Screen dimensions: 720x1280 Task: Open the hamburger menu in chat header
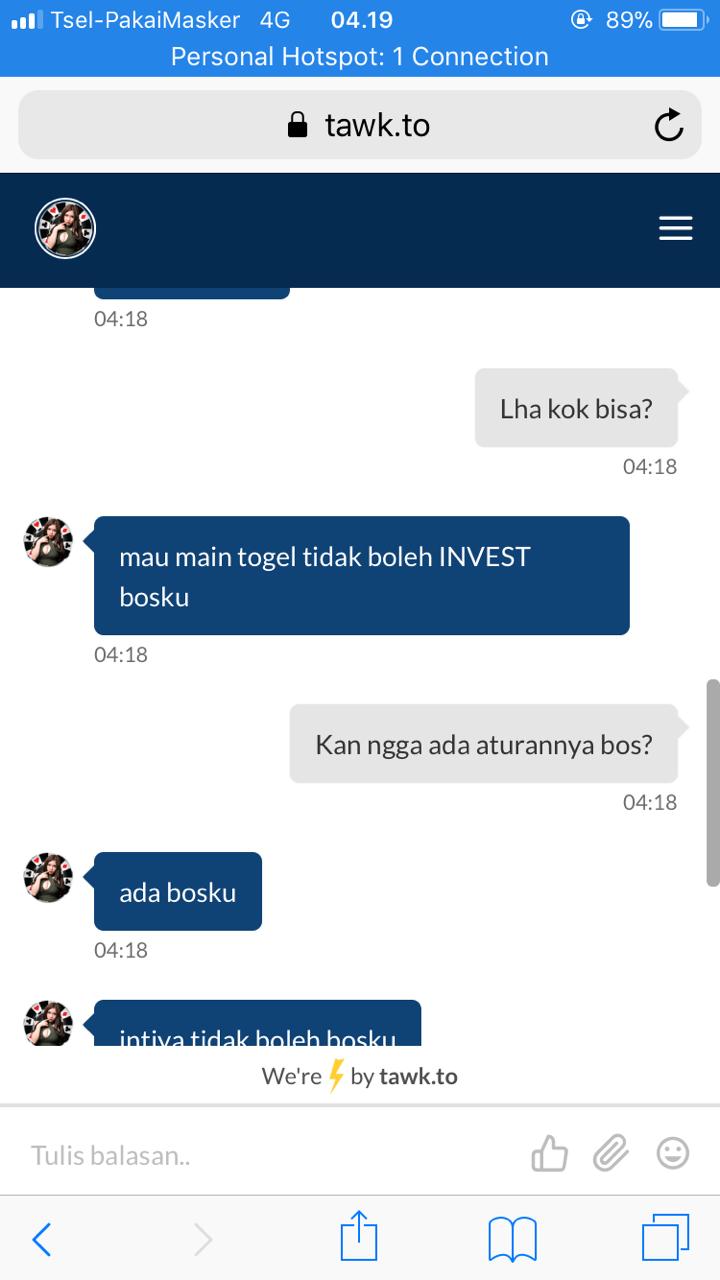[x=676, y=229]
